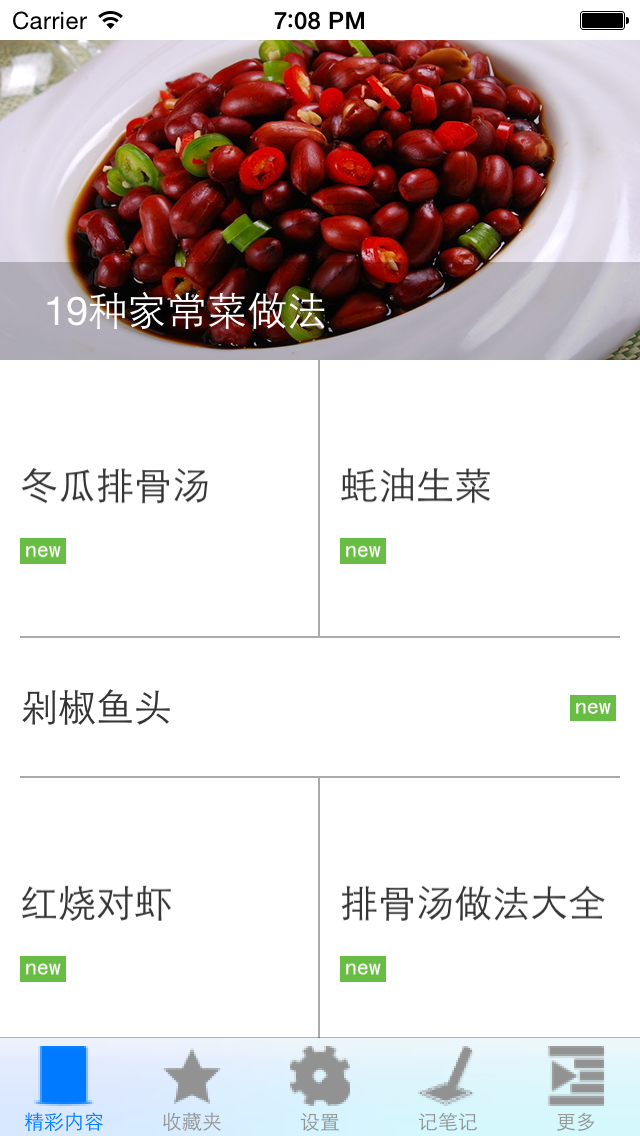Screen dimensions: 640x1136
Task: Open the 19种家常菜做法 banner
Action: (x=320, y=200)
